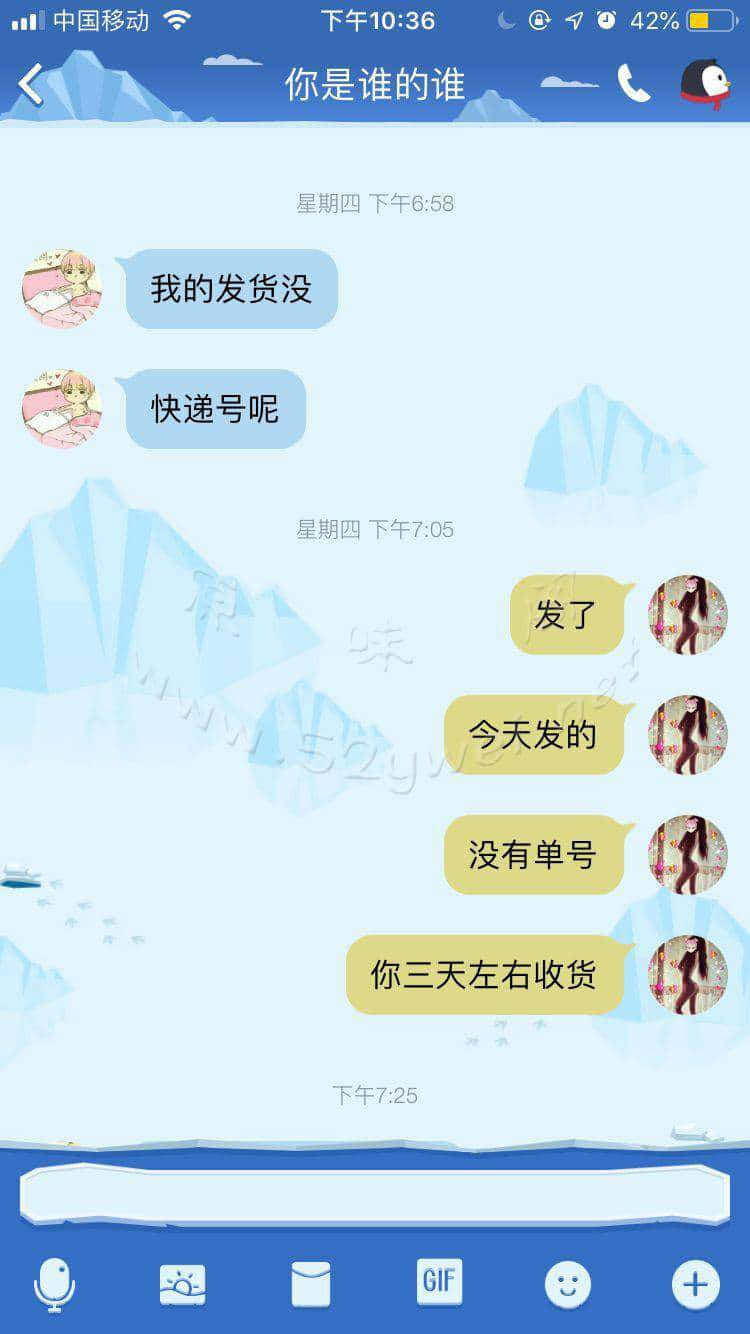Tap the avatar beside 快递号呢

[62, 409]
